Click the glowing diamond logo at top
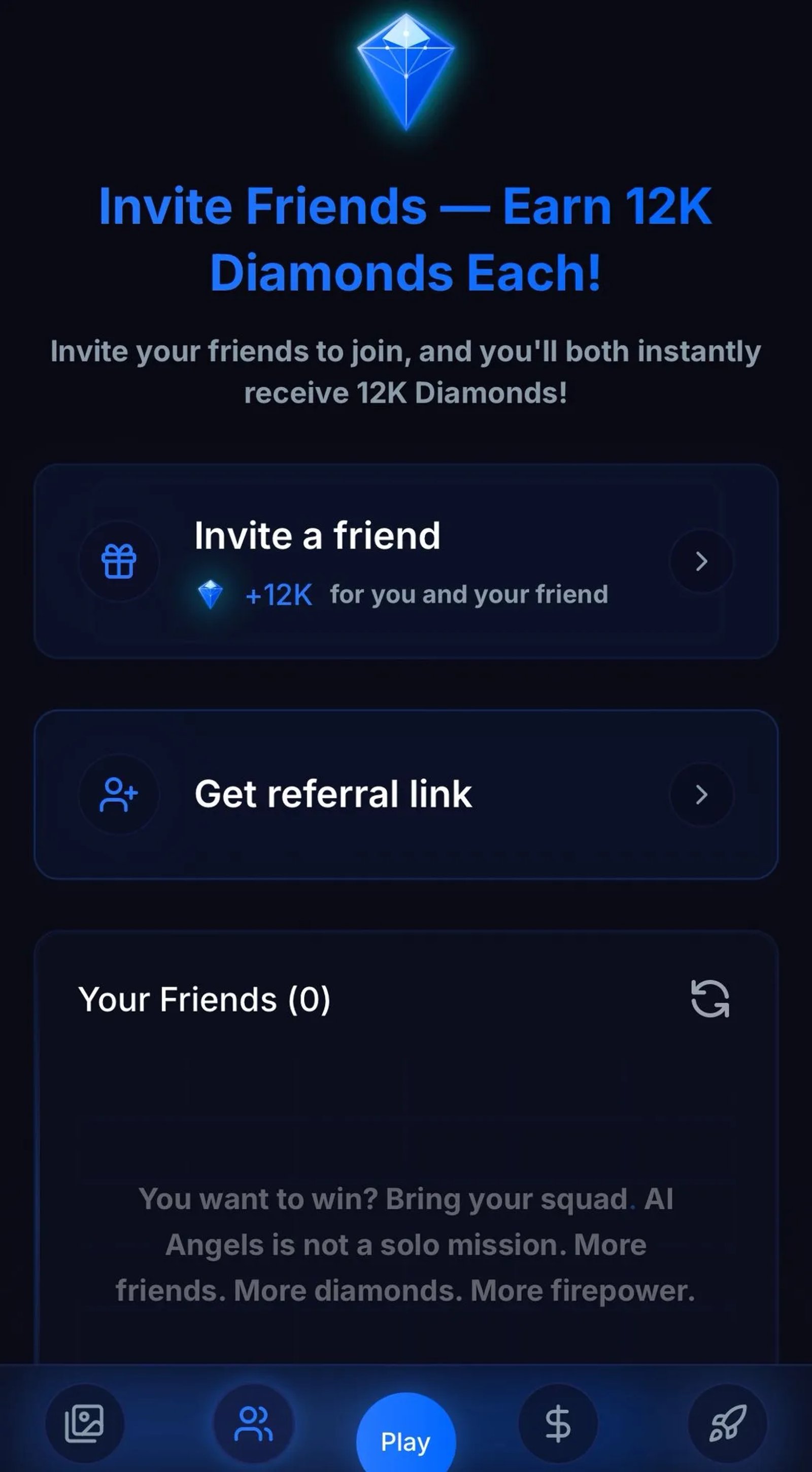The height and width of the screenshot is (1472, 812). pos(405,72)
